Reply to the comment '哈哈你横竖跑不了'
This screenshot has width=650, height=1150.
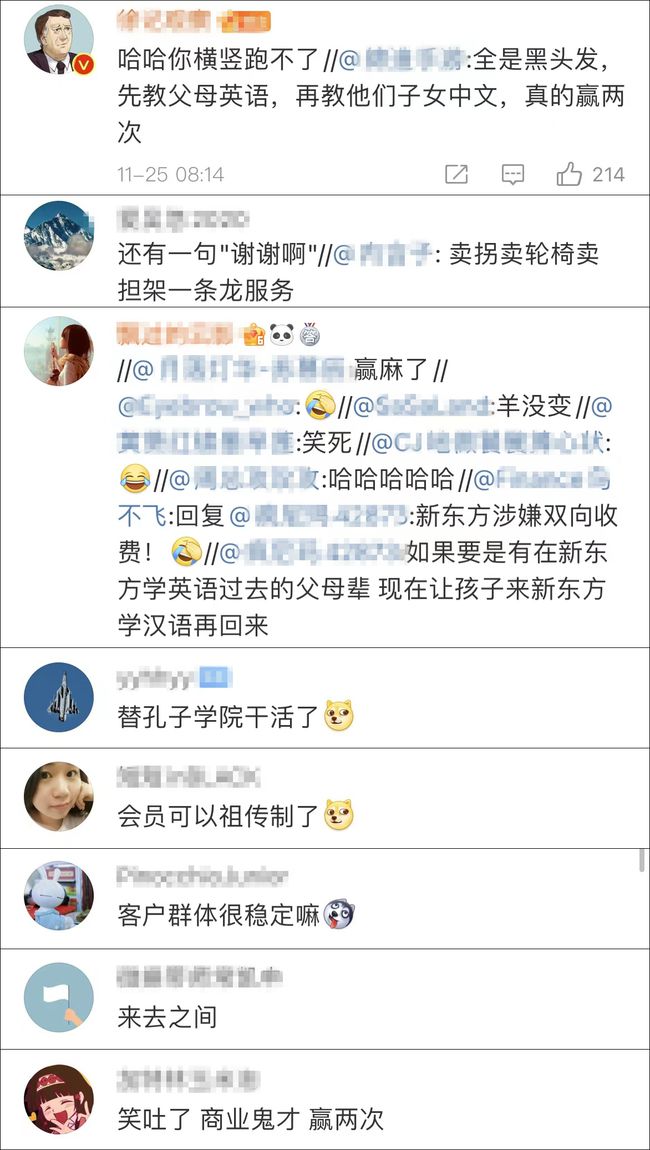513,174
